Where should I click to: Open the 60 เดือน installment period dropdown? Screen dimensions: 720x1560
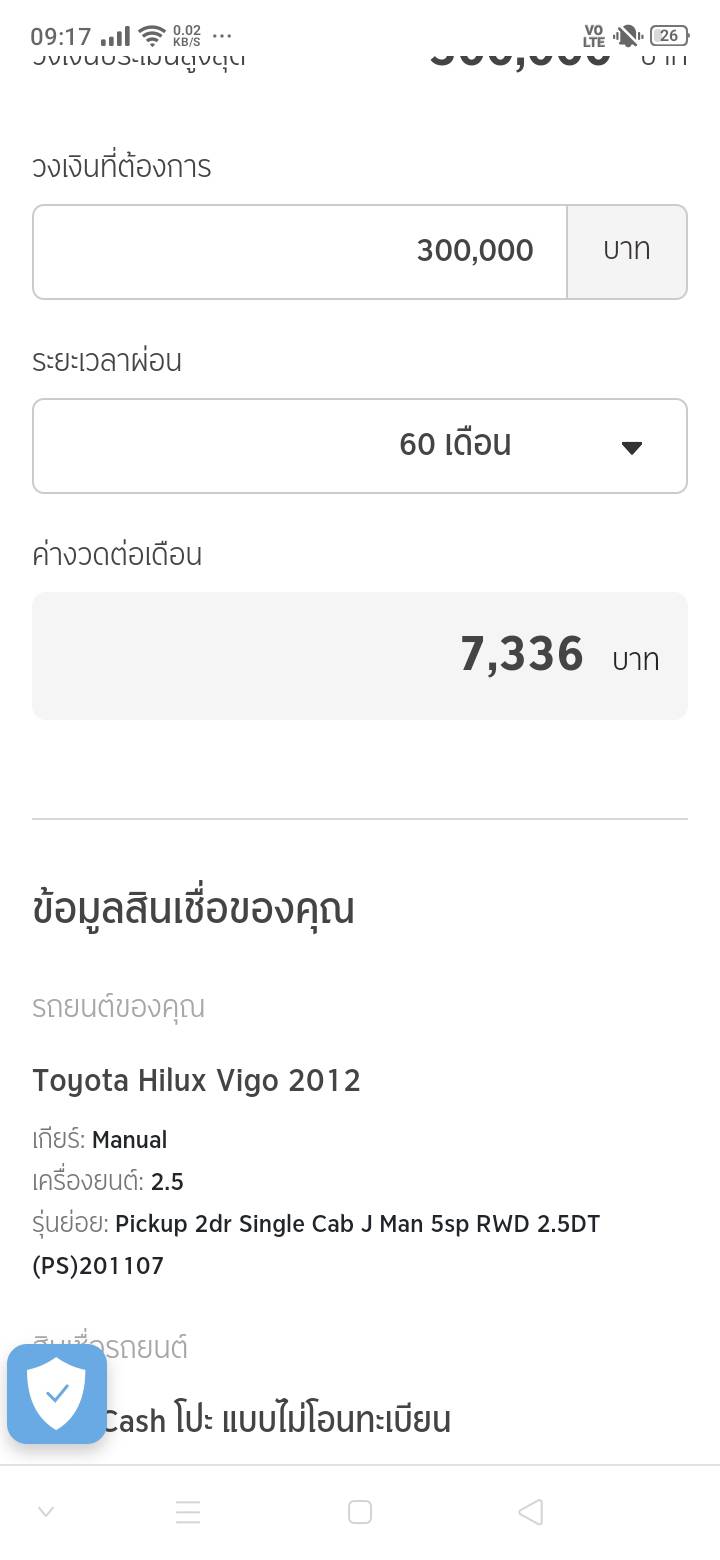[360, 446]
